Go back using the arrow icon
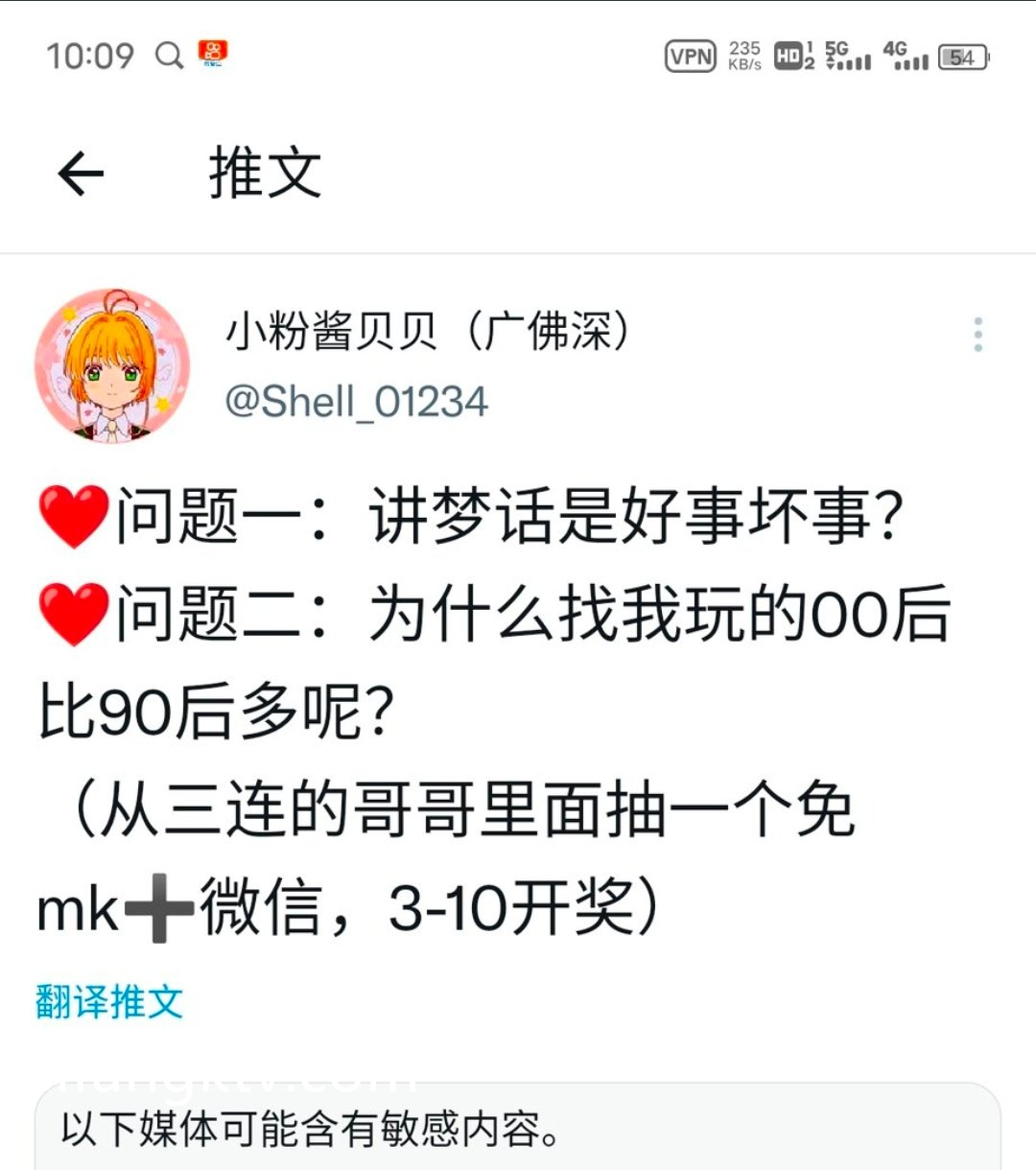Image resolution: width=1036 pixels, height=1170 pixels. click(x=81, y=175)
